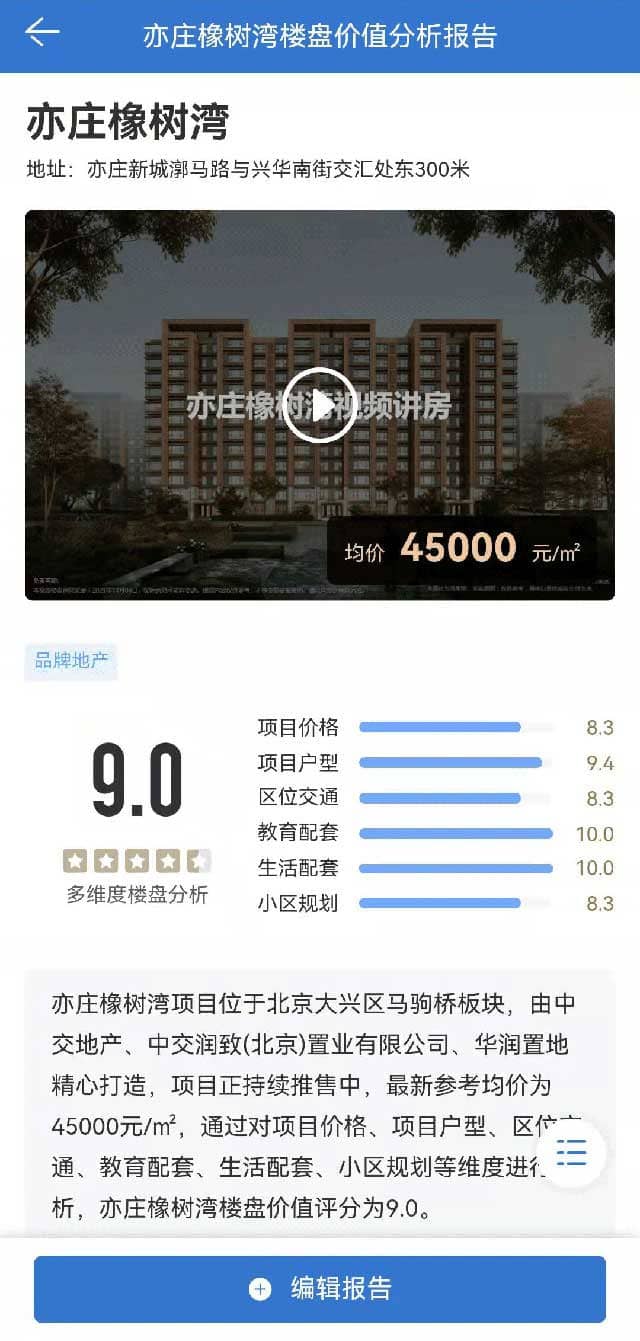The image size is (640, 1341).
Task: Tap the 编辑报告 button
Action: pos(320,1289)
